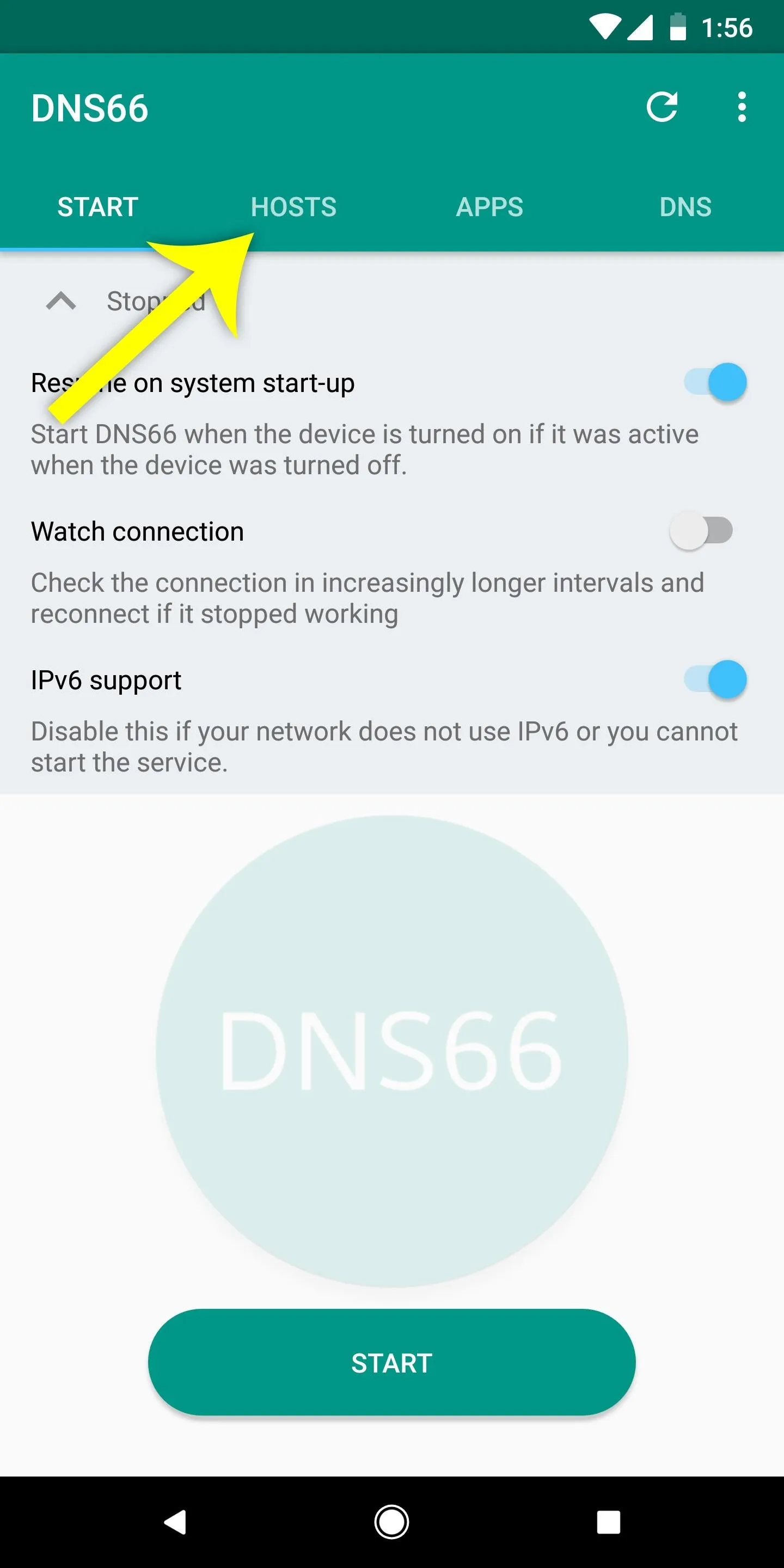The image size is (784, 1568).
Task: Collapse the Stopped status section
Action: 62,301
